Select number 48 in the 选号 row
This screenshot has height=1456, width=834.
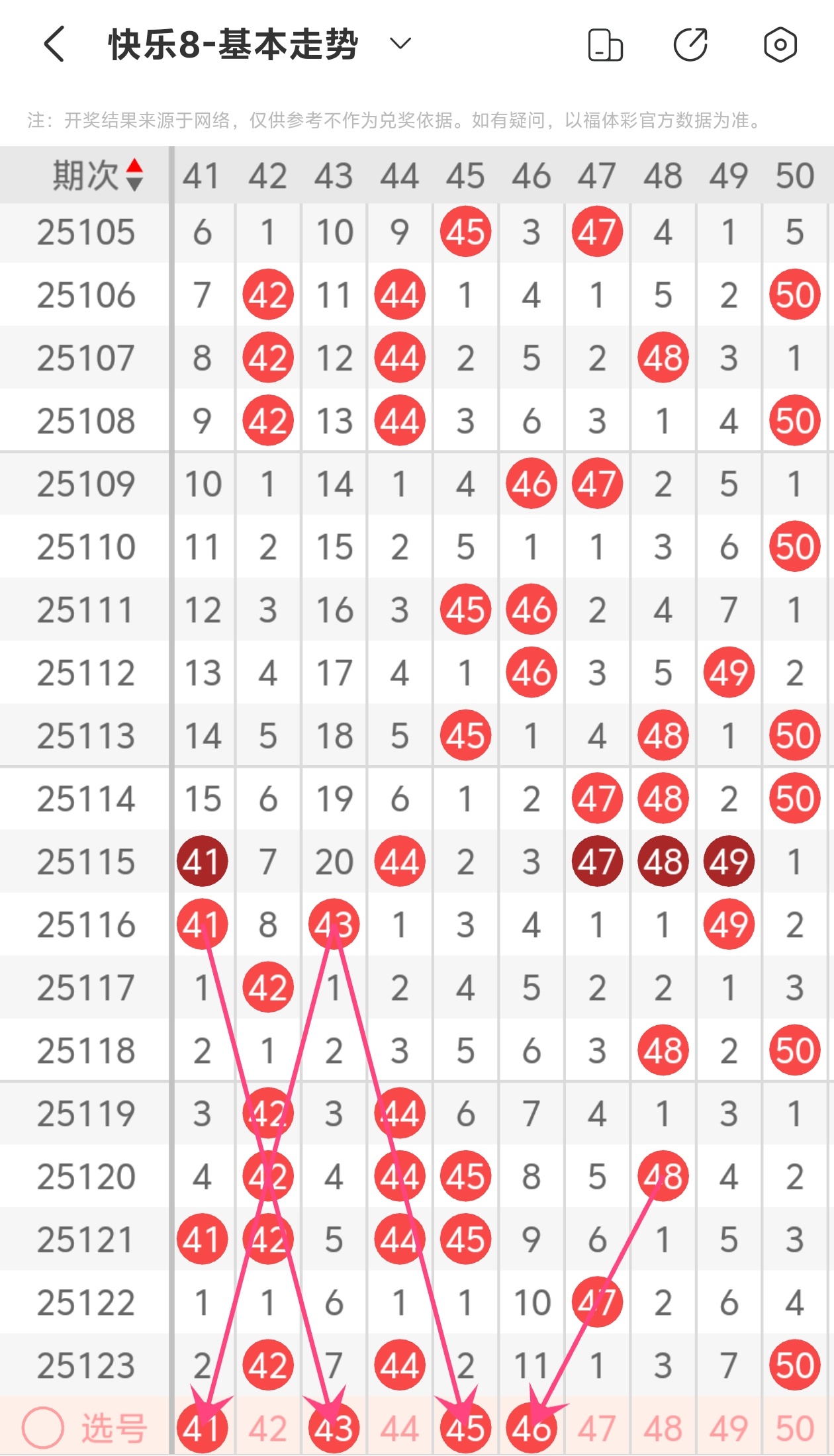(x=663, y=1428)
